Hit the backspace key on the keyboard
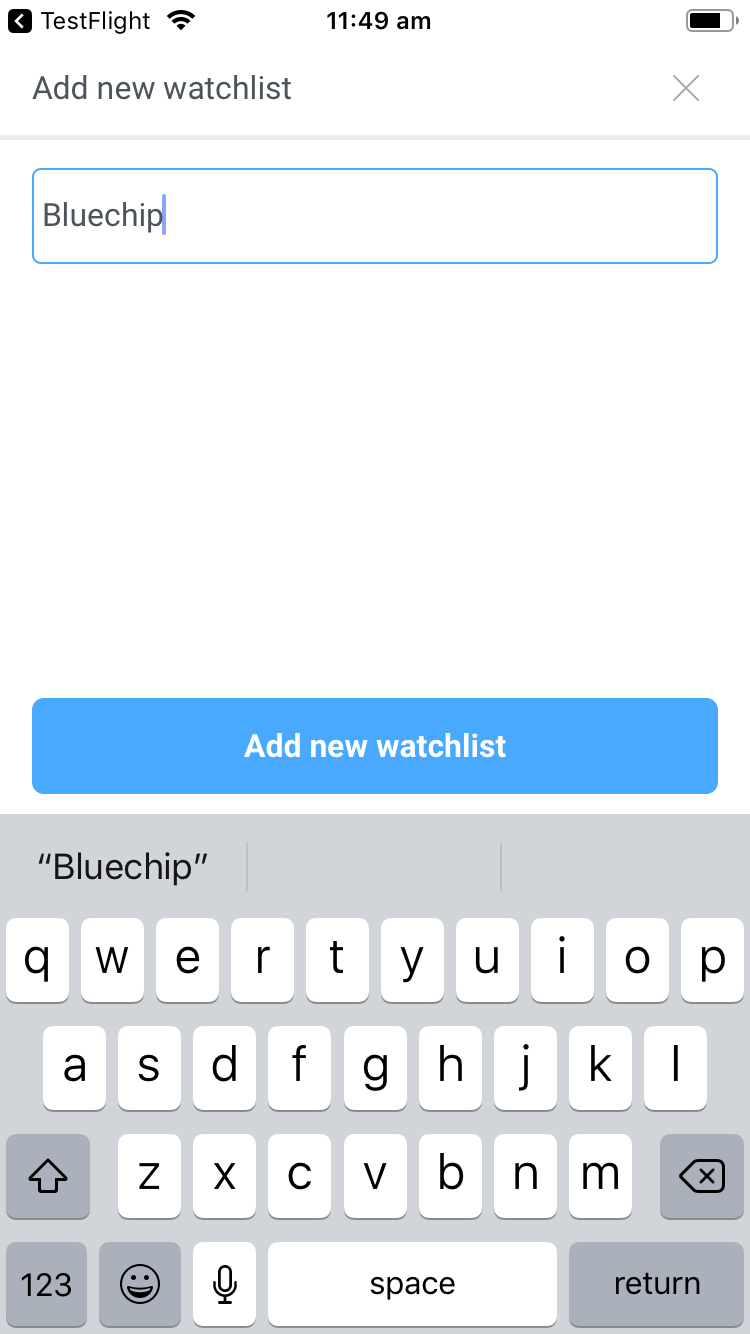Screen dimensions: 750x1334 point(702,1176)
